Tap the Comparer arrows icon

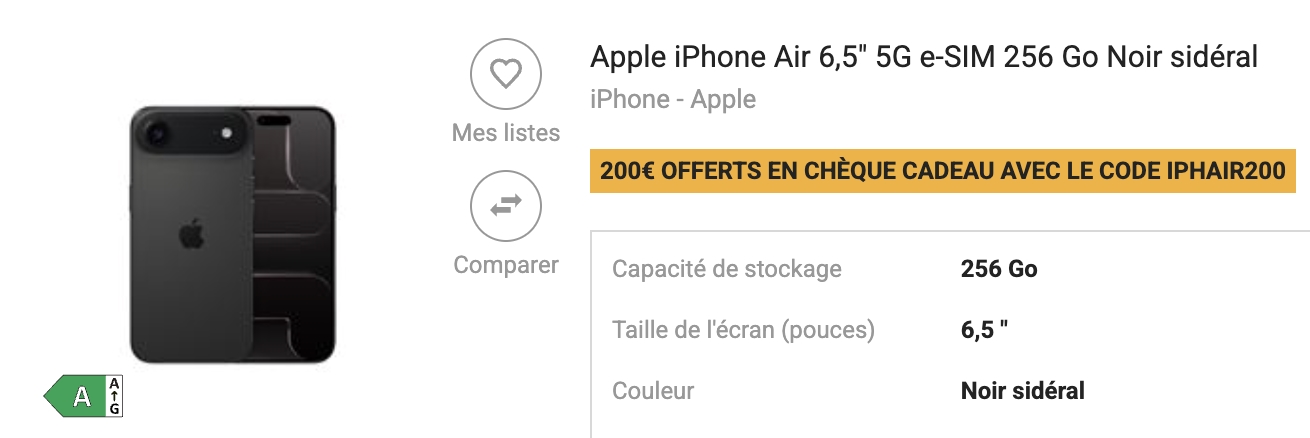click(505, 205)
